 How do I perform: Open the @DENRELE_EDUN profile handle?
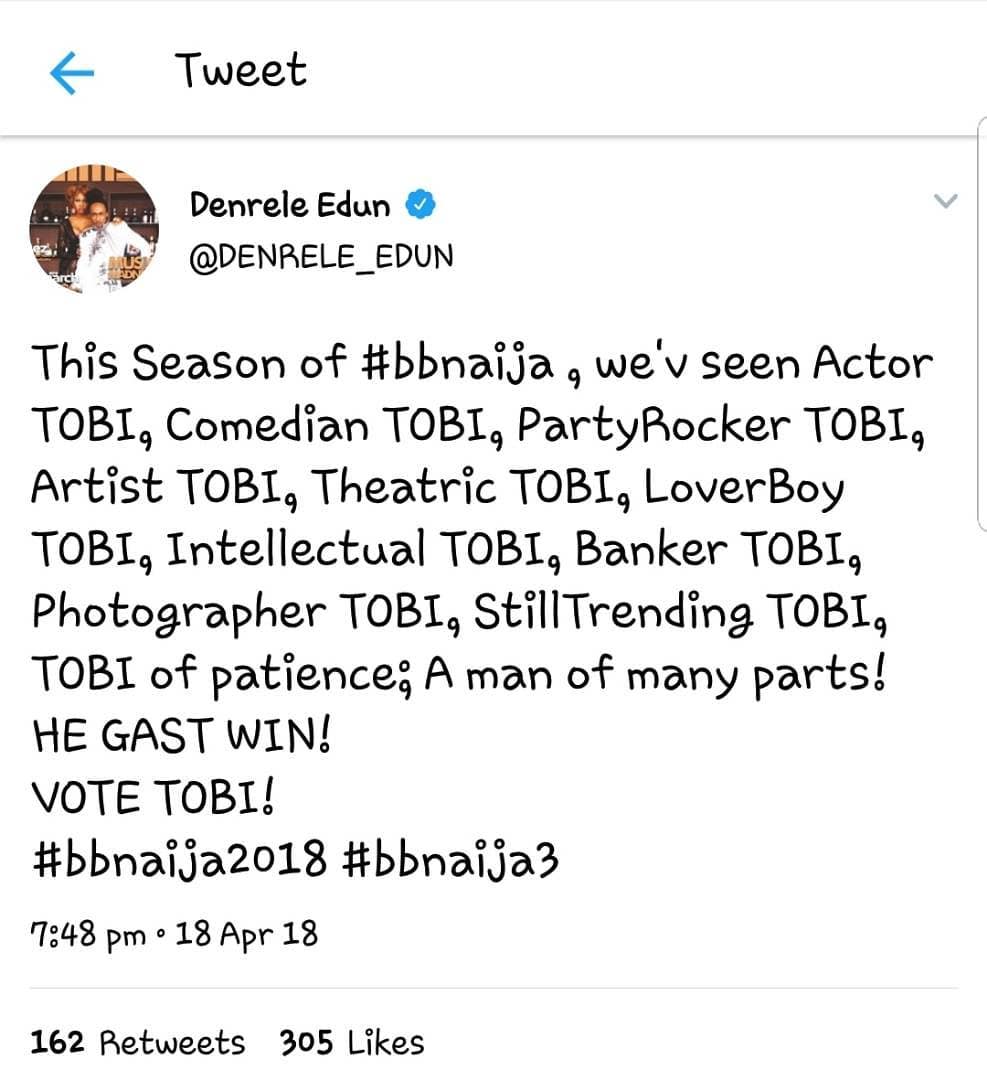[320, 256]
